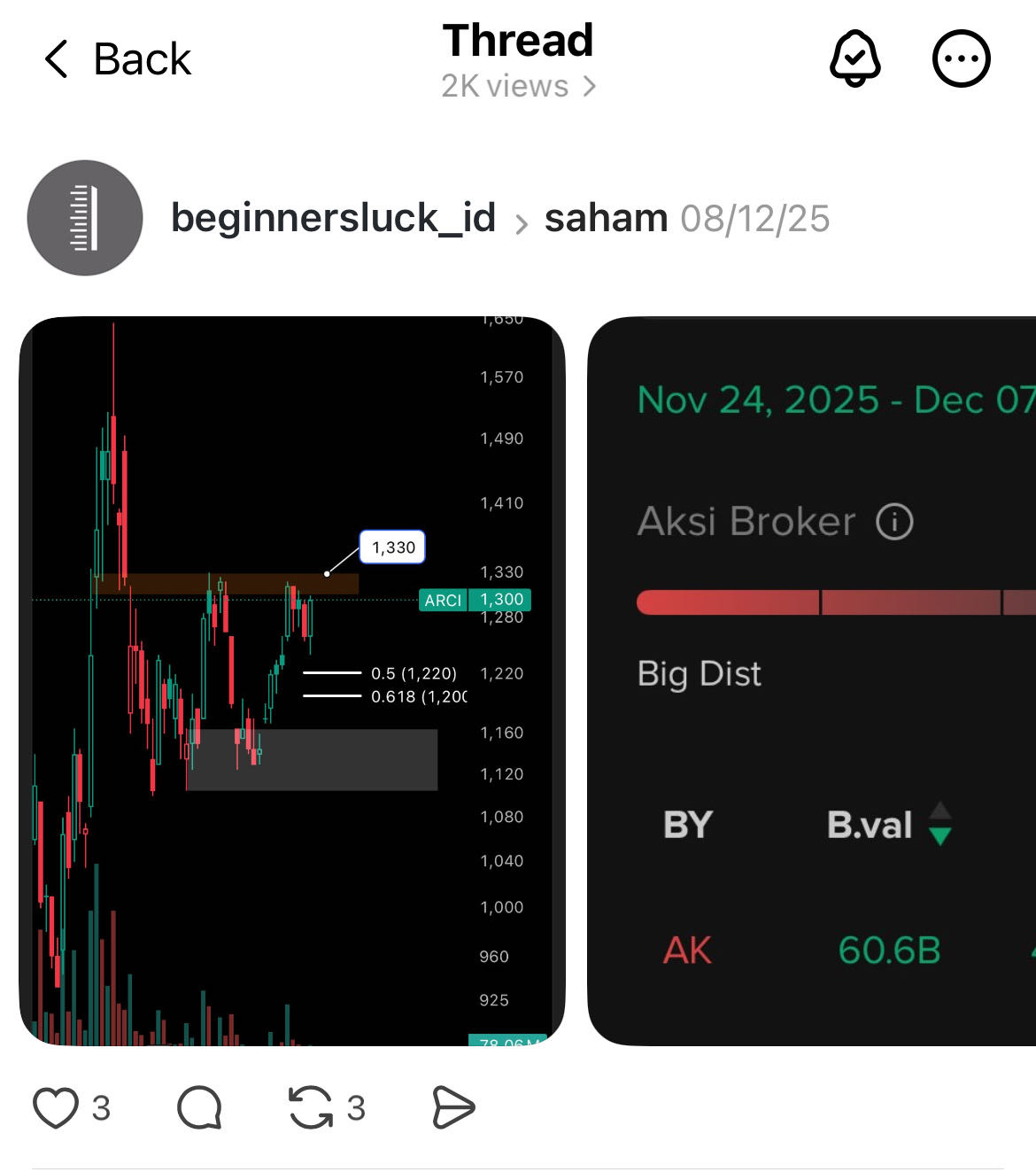
Task: Go back from the thread
Action: pos(118,60)
